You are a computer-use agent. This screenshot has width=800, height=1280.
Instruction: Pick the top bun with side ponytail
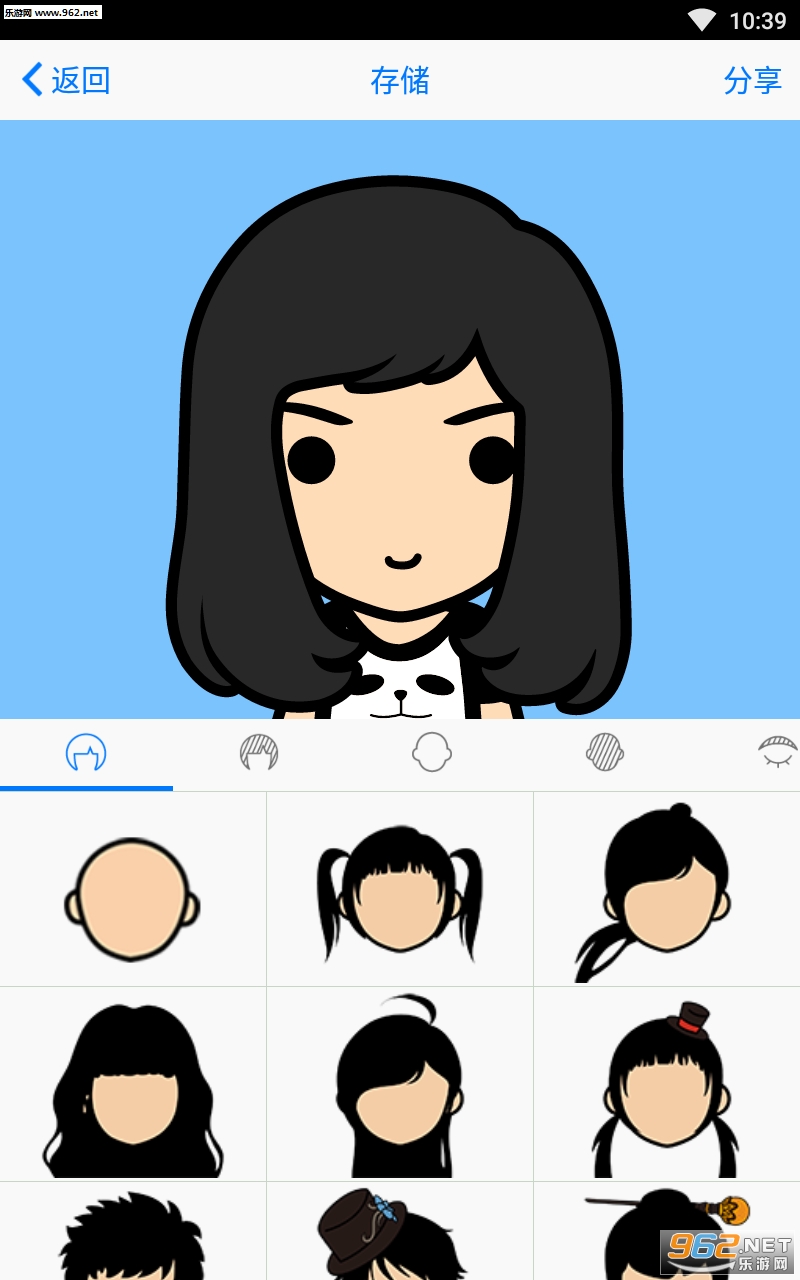(667, 890)
